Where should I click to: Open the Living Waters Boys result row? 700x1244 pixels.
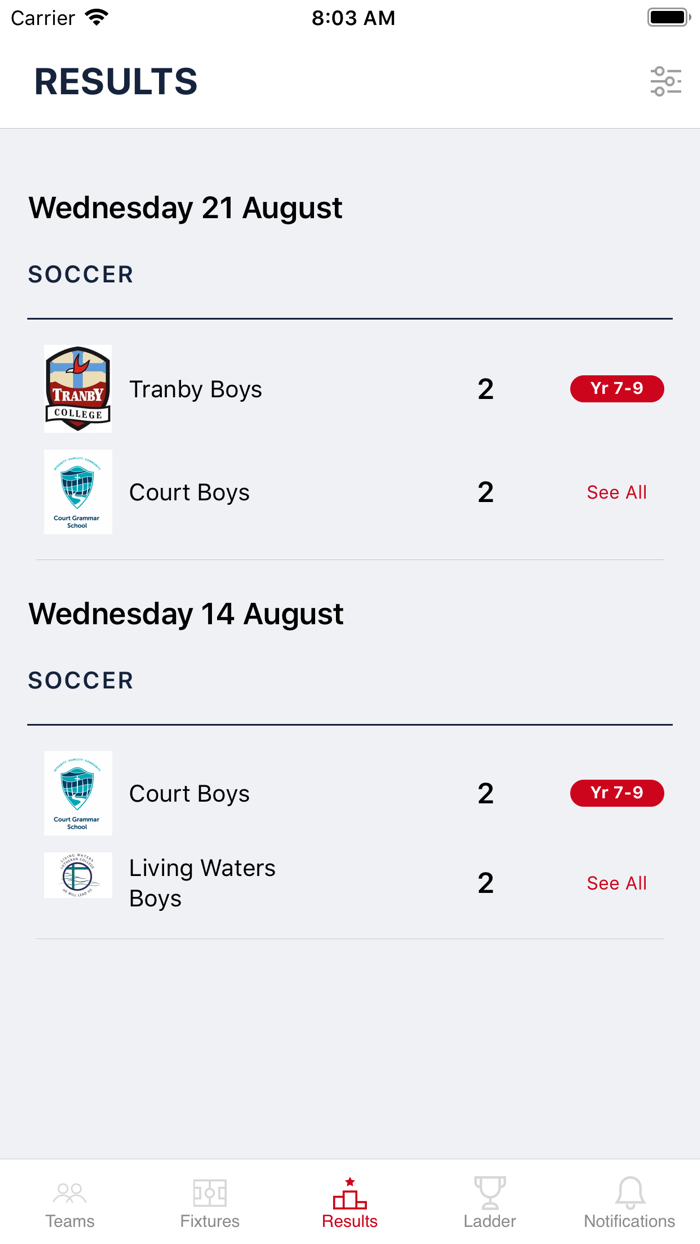pyautogui.click(x=350, y=883)
